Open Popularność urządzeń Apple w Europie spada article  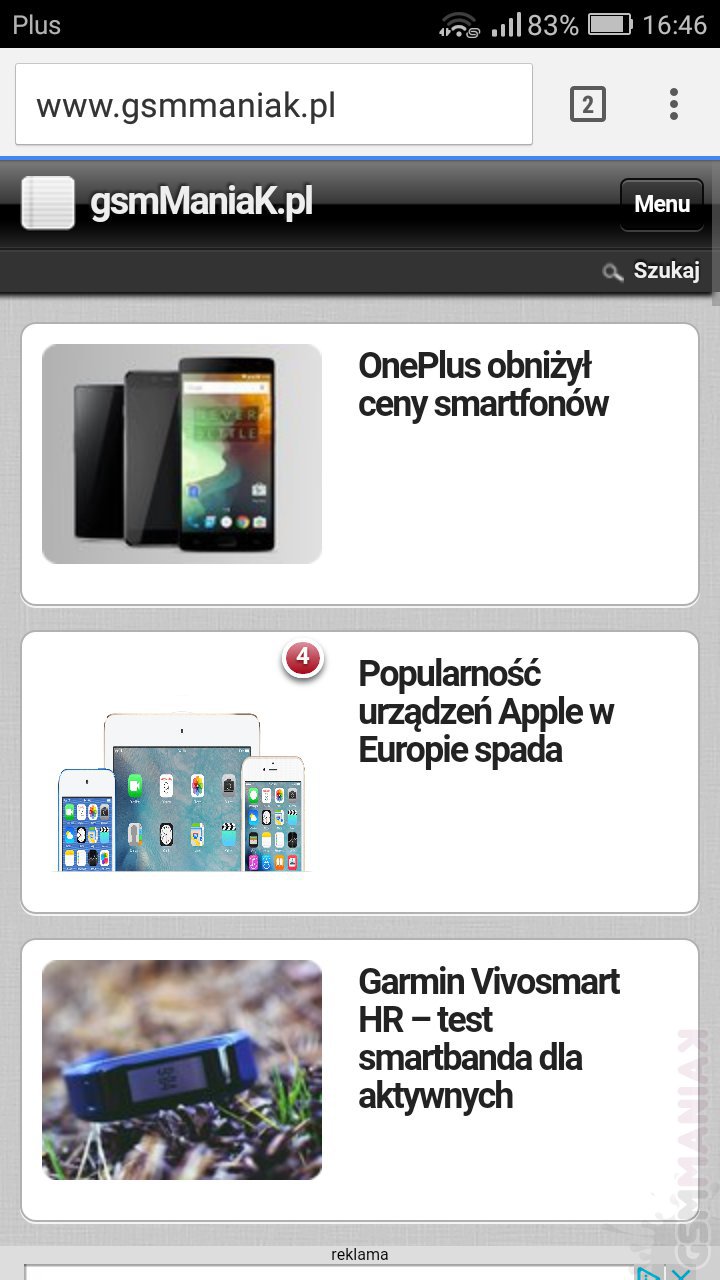[x=486, y=711]
